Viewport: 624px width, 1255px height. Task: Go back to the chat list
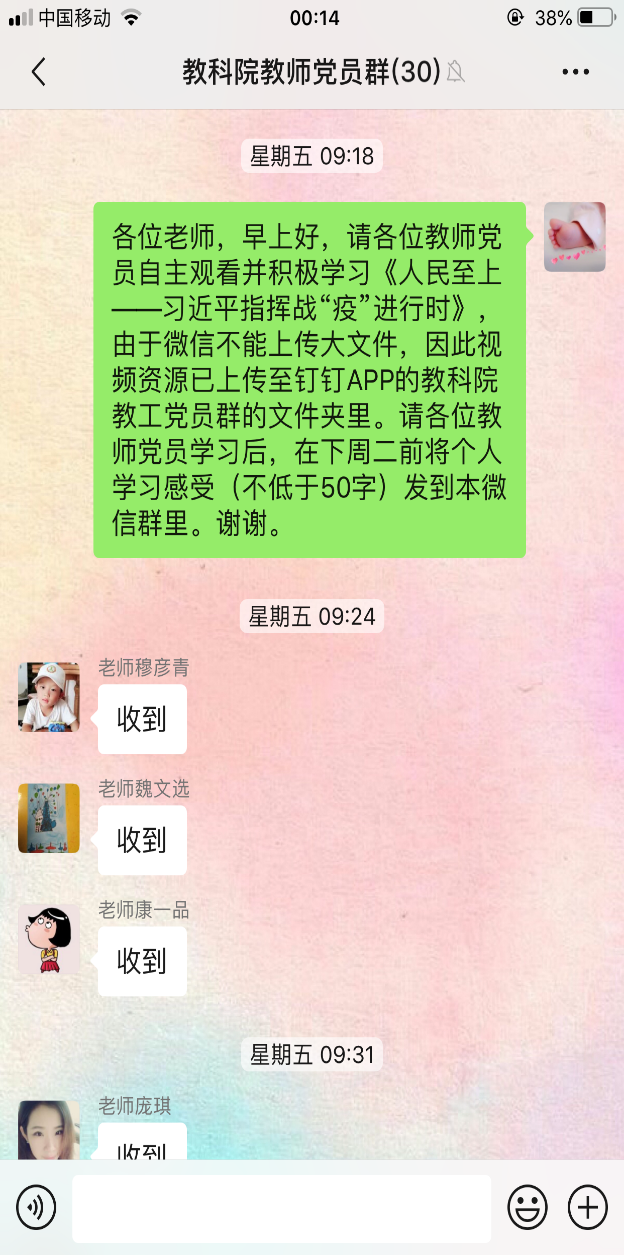click(39, 72)
